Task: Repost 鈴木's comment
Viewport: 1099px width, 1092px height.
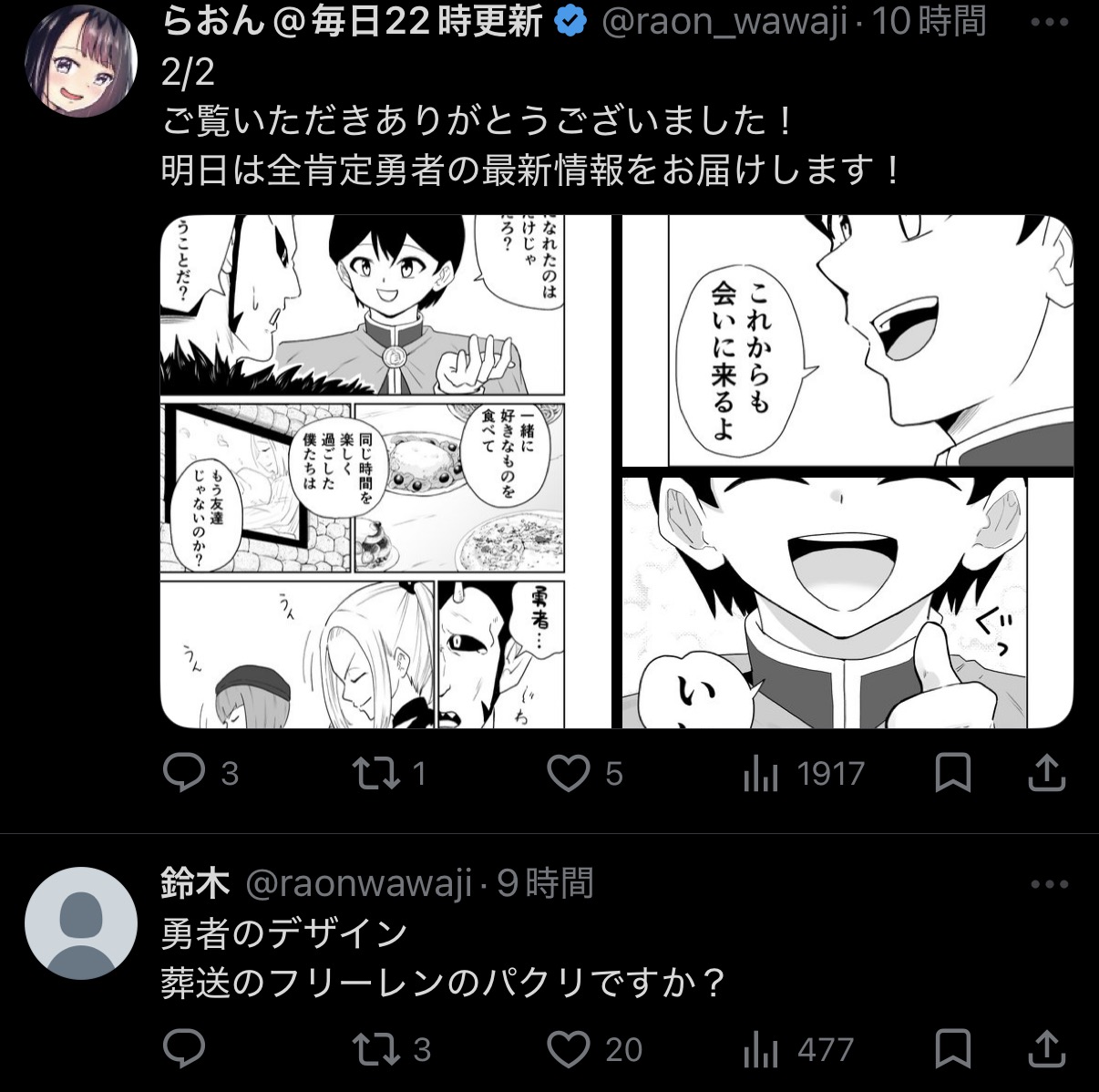Action: 392,1049
